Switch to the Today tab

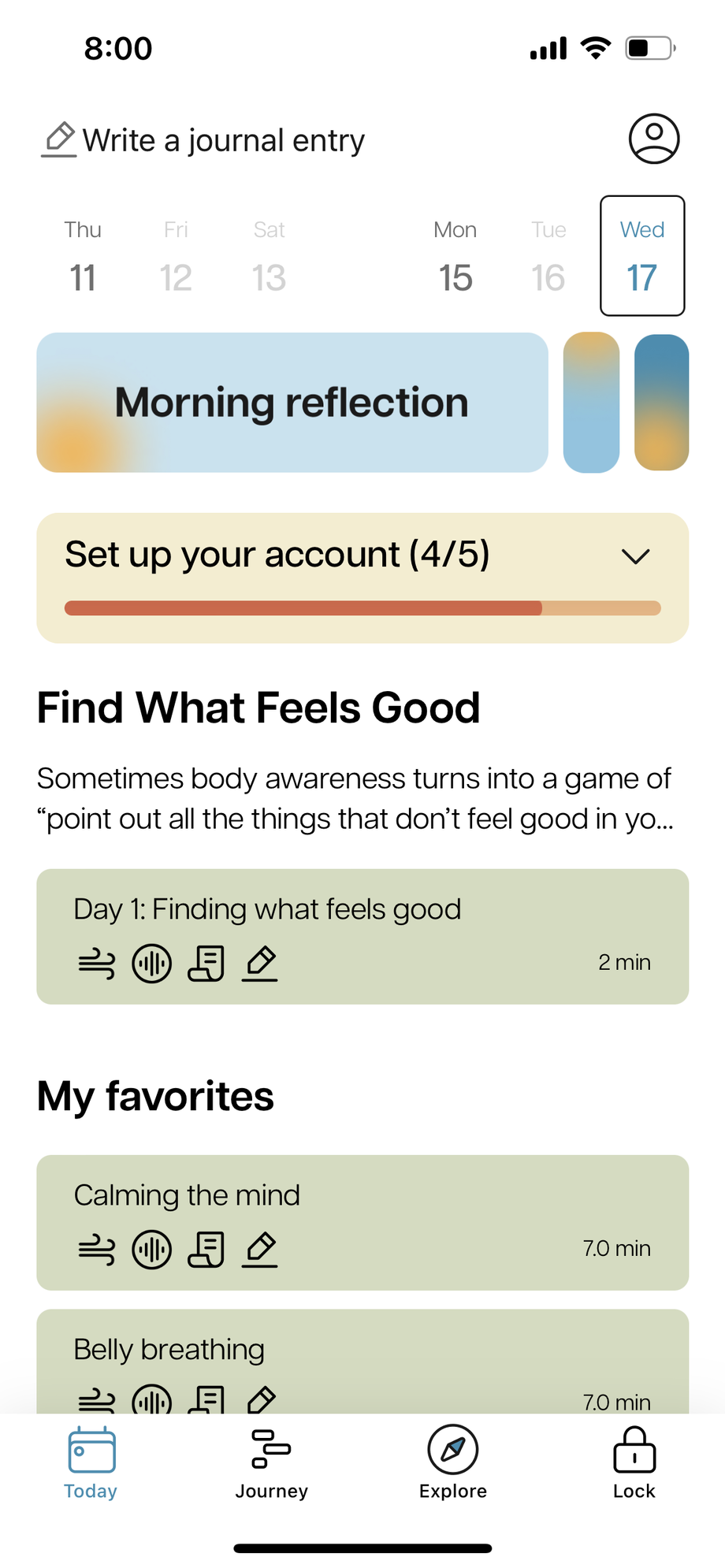click(91, 1464)
